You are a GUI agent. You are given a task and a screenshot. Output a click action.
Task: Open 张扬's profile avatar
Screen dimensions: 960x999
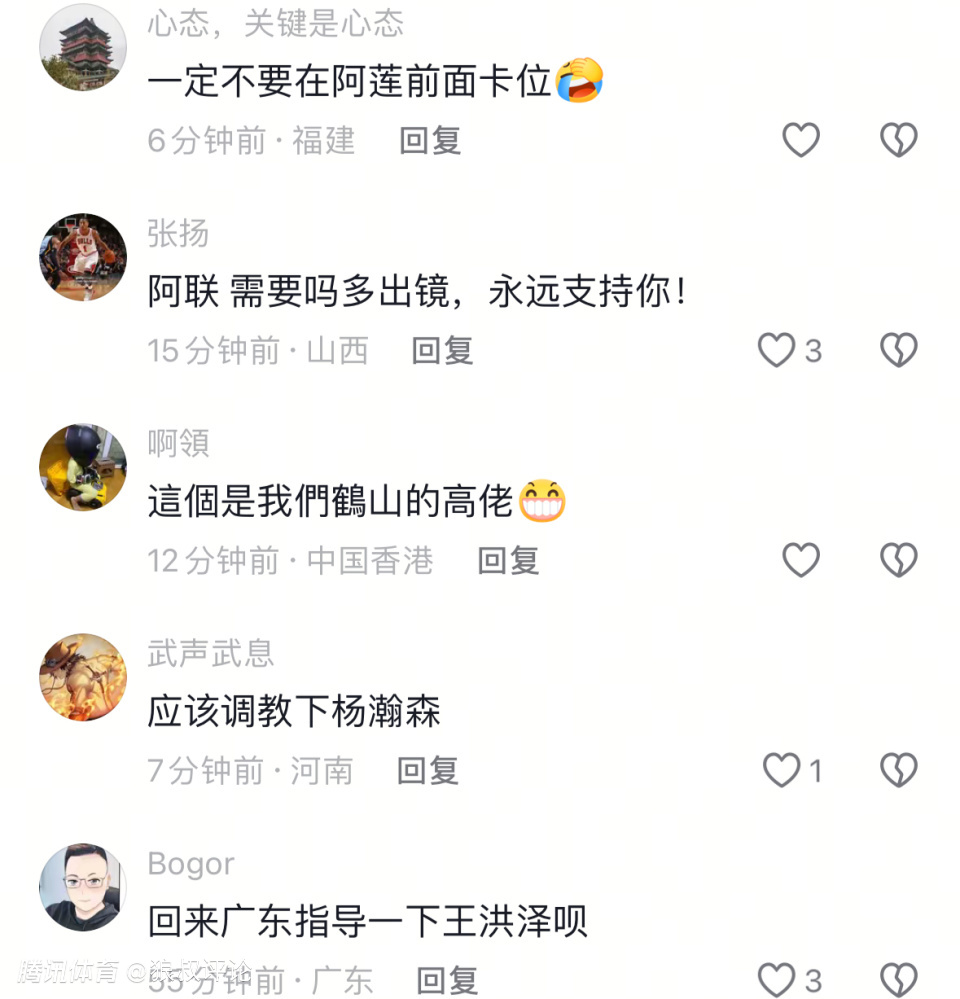click(83, 257)
